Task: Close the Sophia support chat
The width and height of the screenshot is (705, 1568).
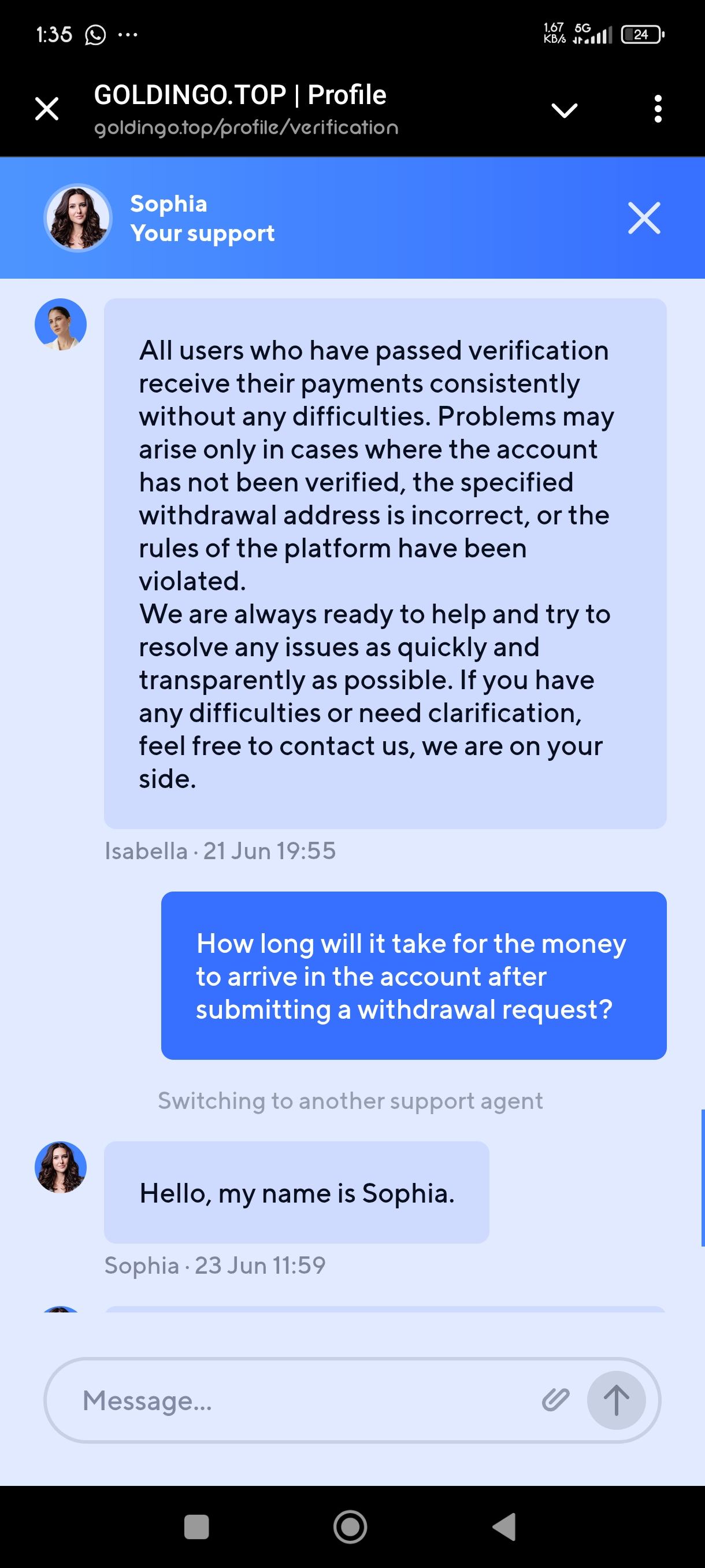Action: [x=644, y=218]
